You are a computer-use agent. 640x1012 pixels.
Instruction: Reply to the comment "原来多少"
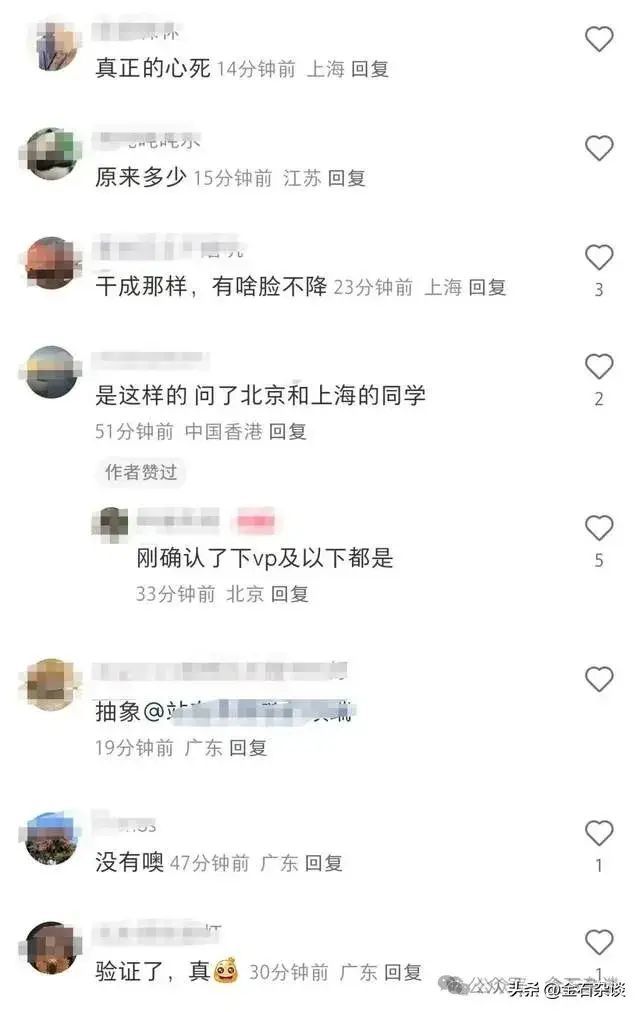click(347, 178)
